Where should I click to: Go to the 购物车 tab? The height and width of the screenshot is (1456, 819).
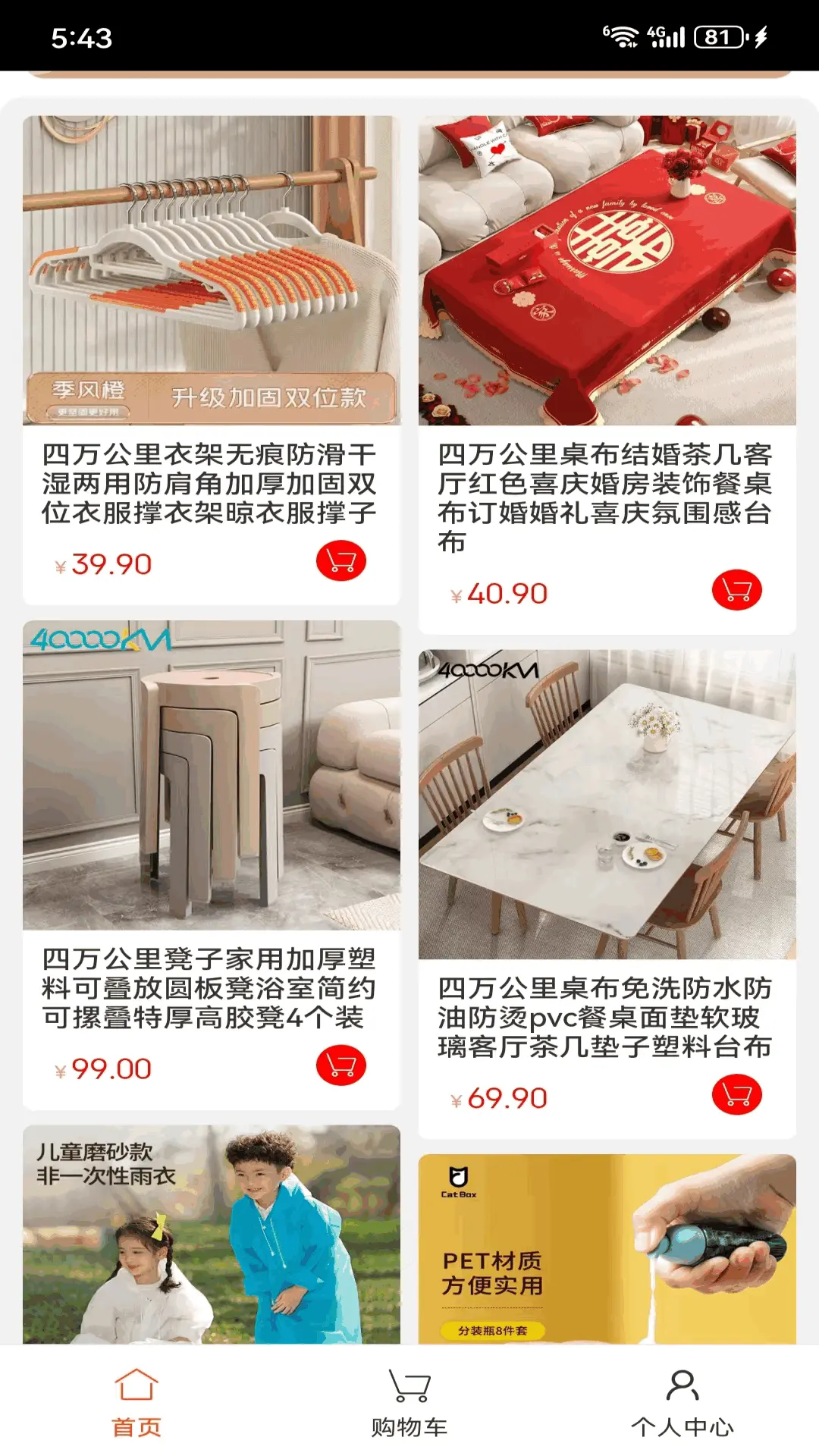(409, 1403)
